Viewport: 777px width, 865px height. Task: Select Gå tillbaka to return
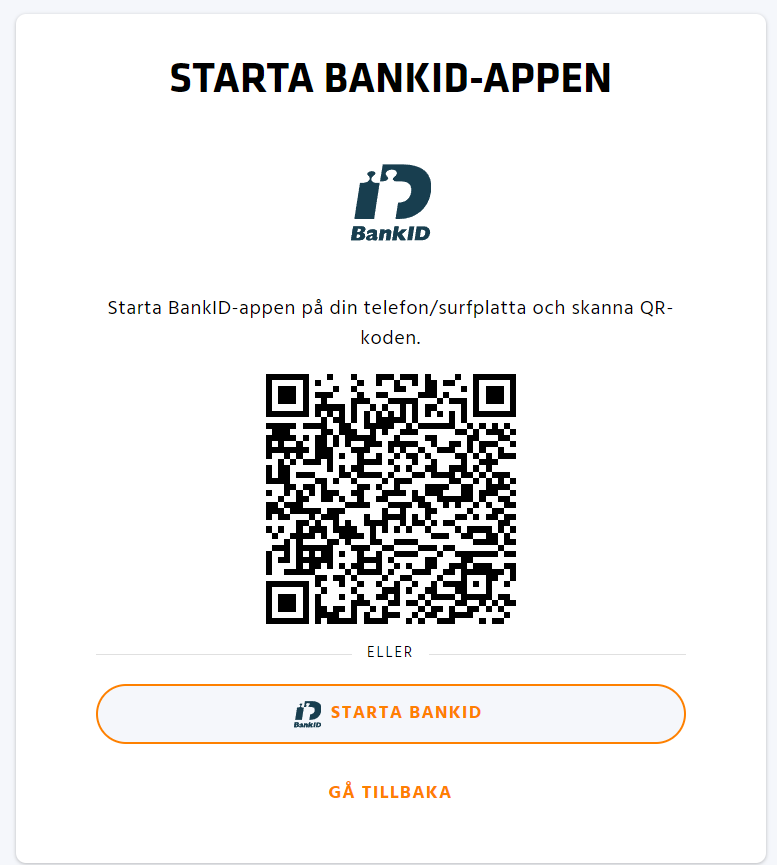[x=390, y=792]
